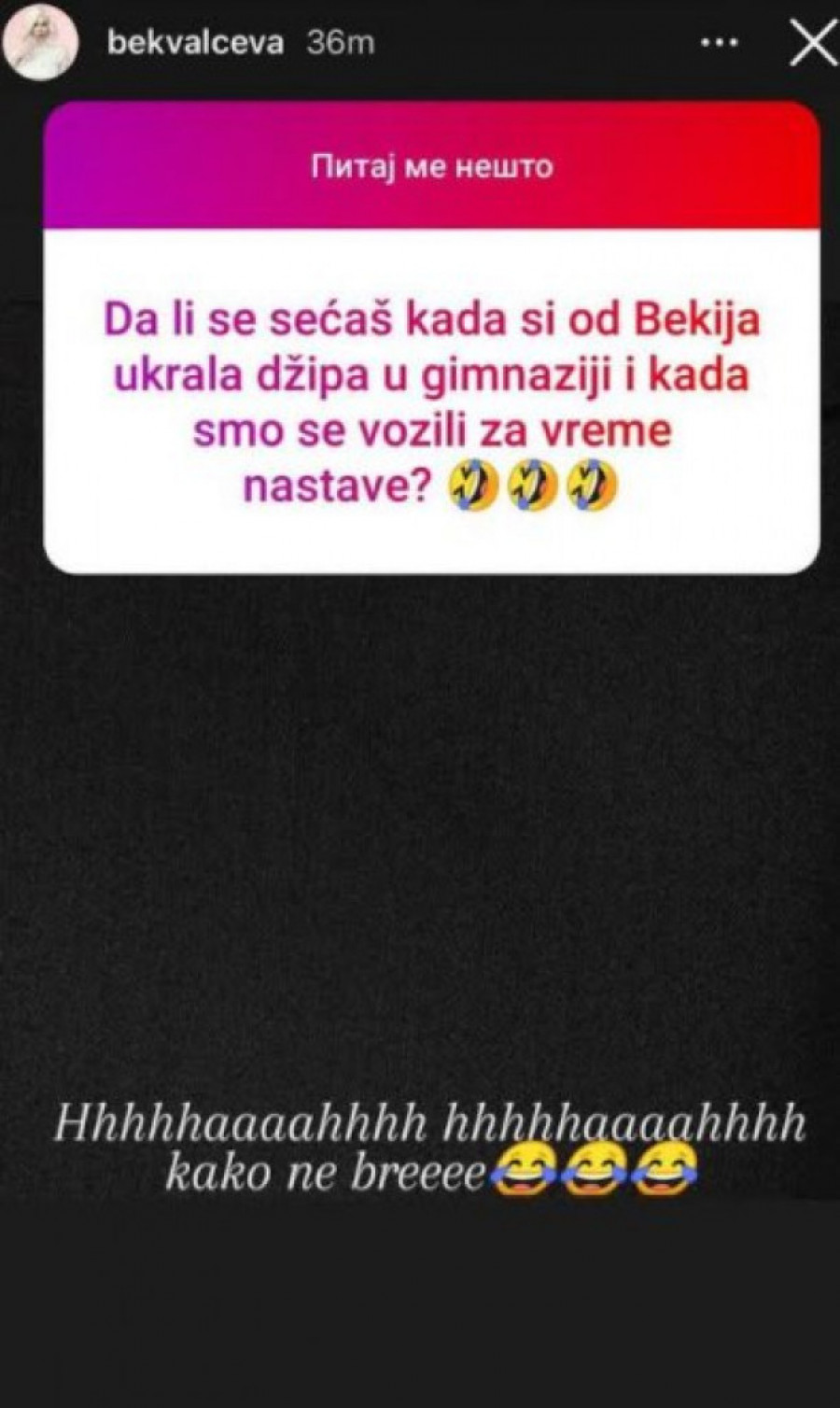
Task: Close the story viewer
Action: tap(812, 44)
